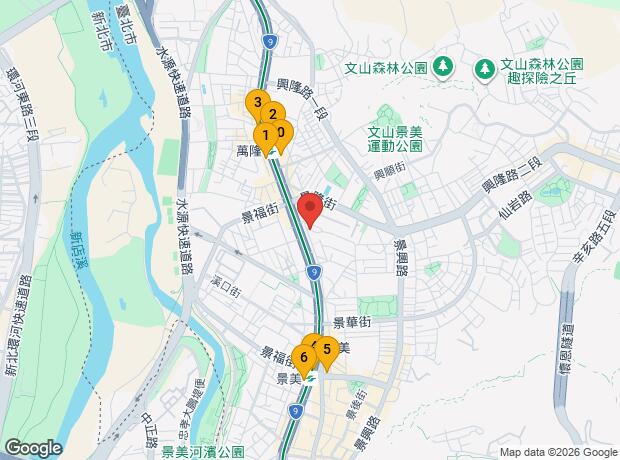Screen dimensions: 620x460
Task: Open the 文山森林公園 park pin
Action: pos(443,68)
